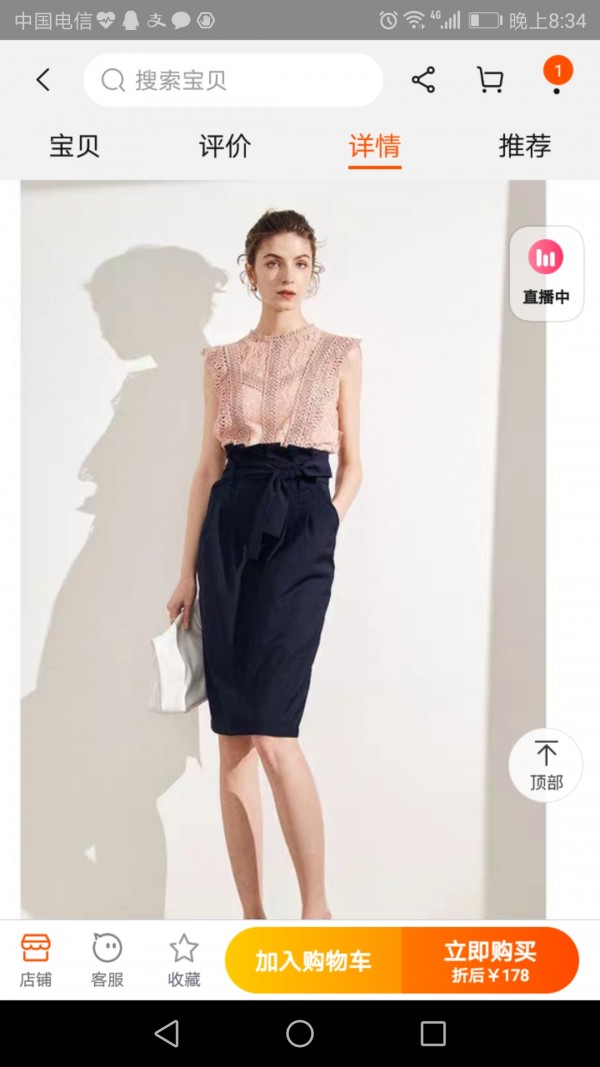
Task: Tap the system home button
Action: (x=300, y=1033)
